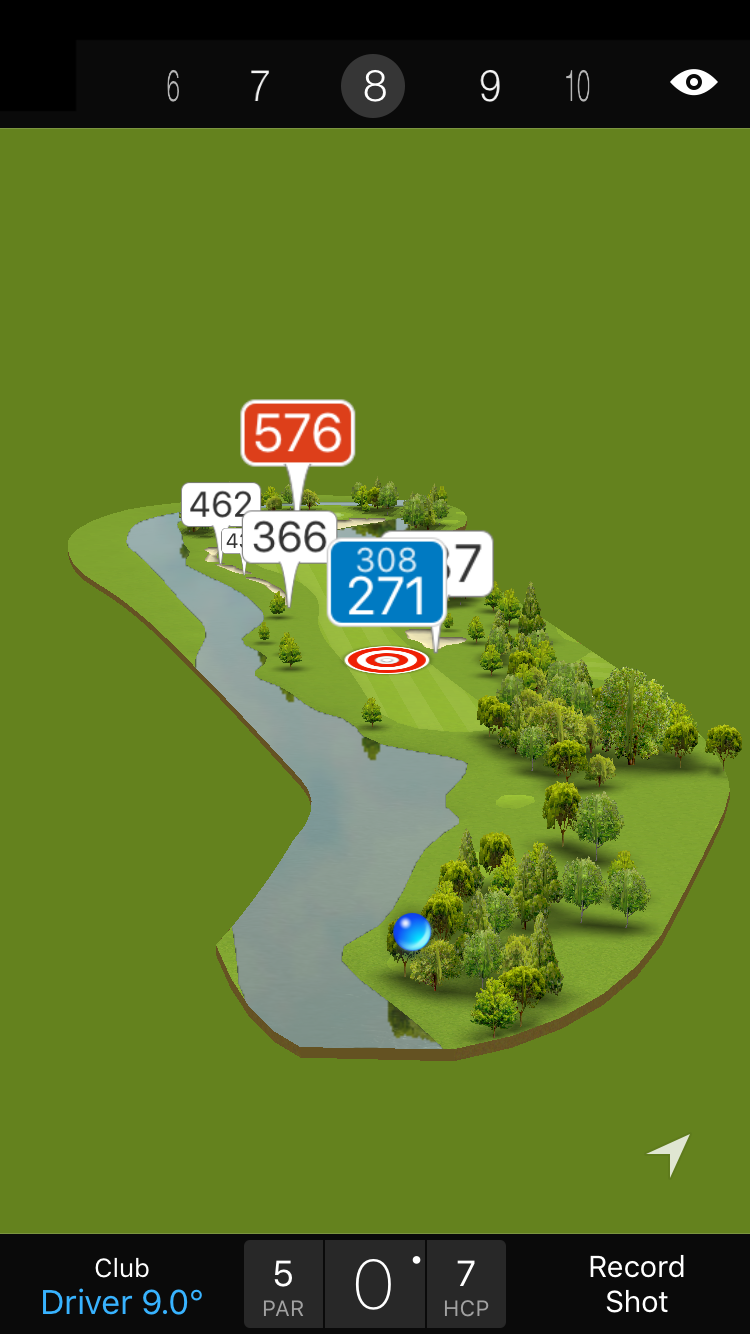Screen dimensions: 750x1334
Task: Tap the selected hole 8
Action: point(373,87)
